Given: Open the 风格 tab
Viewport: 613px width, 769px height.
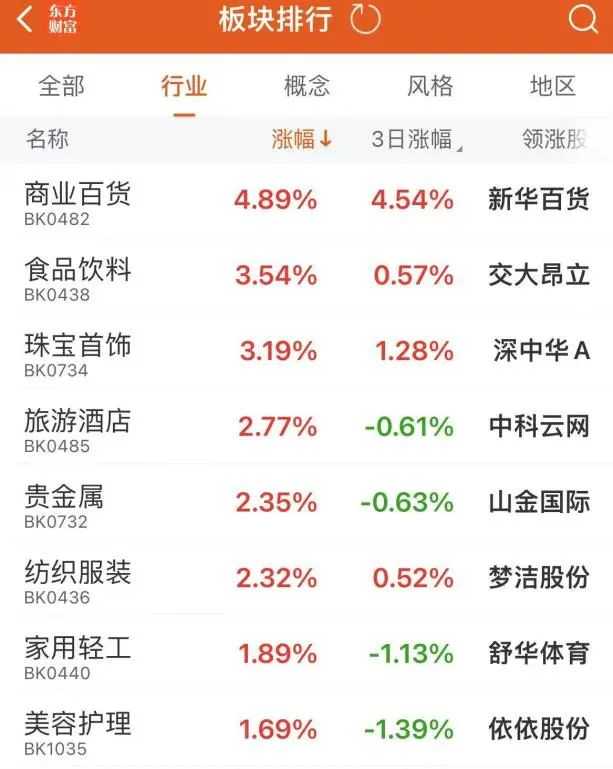Looking at the screenshot, I should tap(430, 86).
